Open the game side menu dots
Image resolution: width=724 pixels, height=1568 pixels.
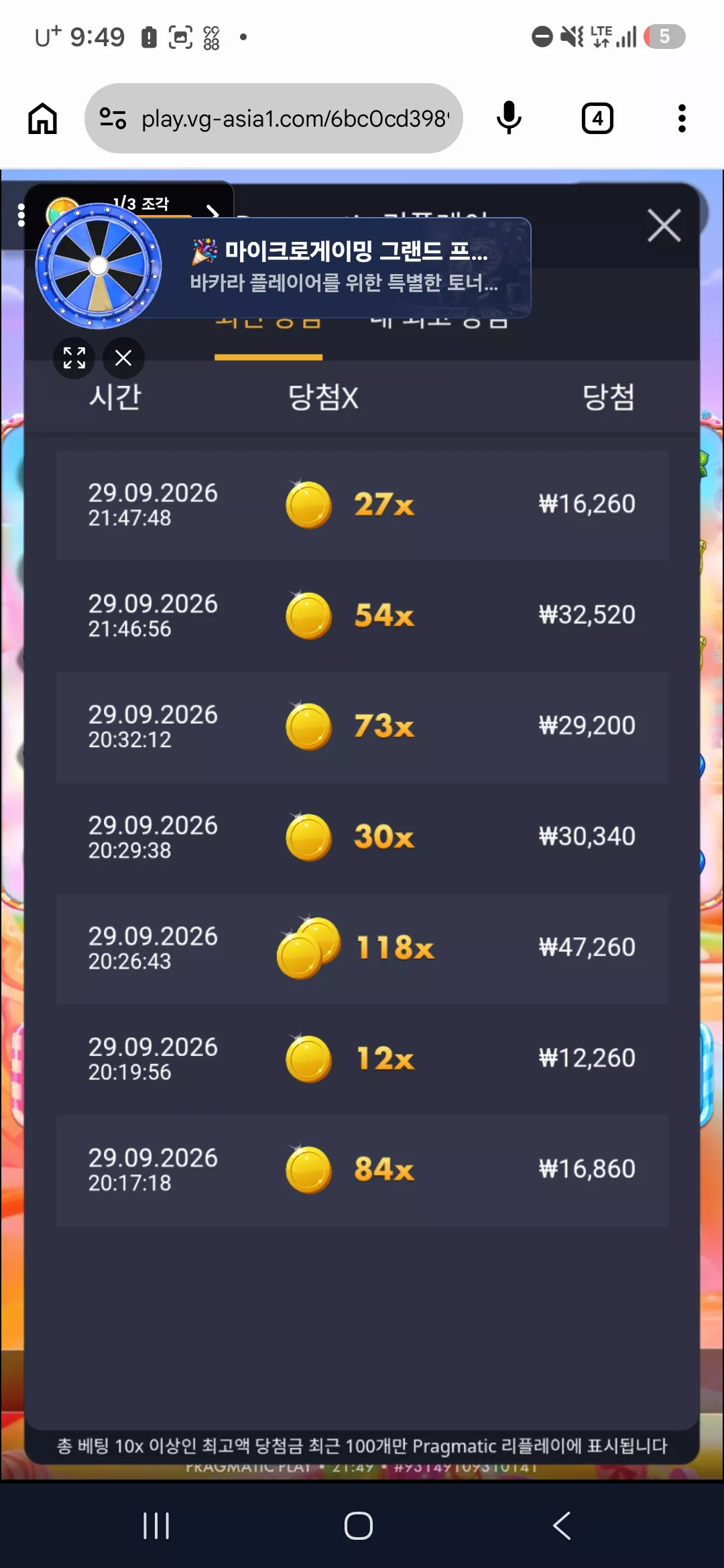21,215
